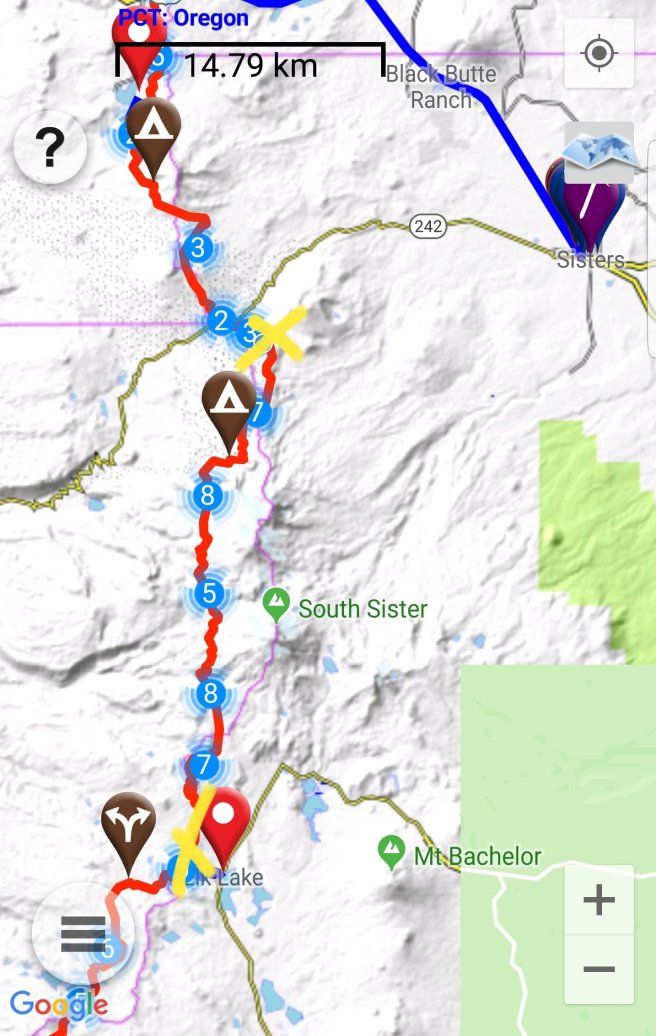
Task: Zoom out on the map
Action: tap(599, 969)
